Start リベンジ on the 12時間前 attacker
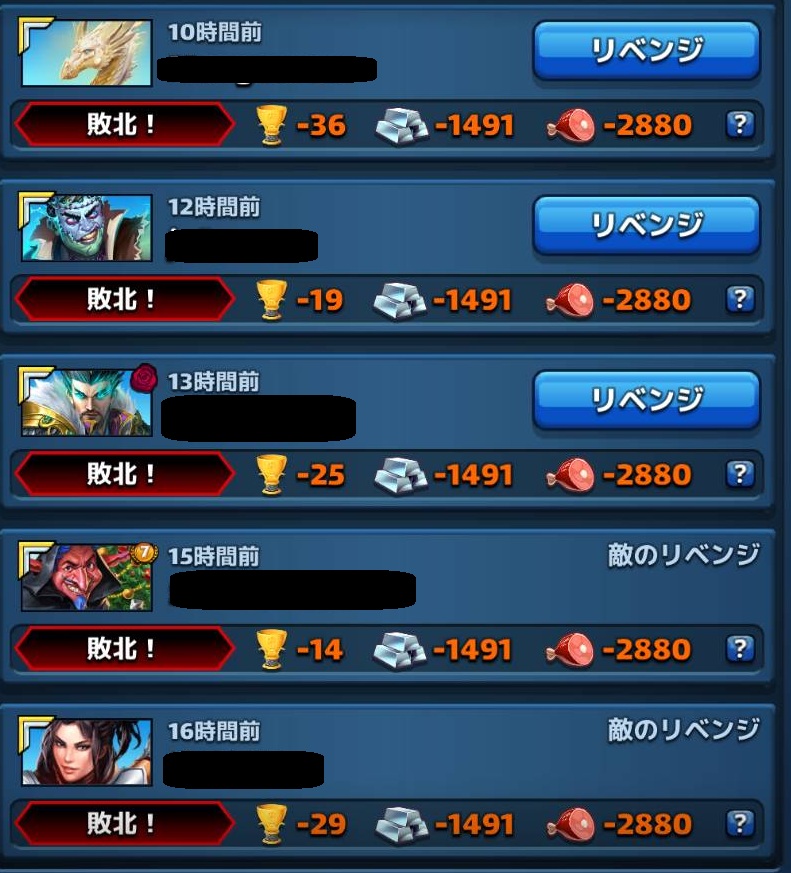Screen dimensions: 791x873 [x=646, y=225]
